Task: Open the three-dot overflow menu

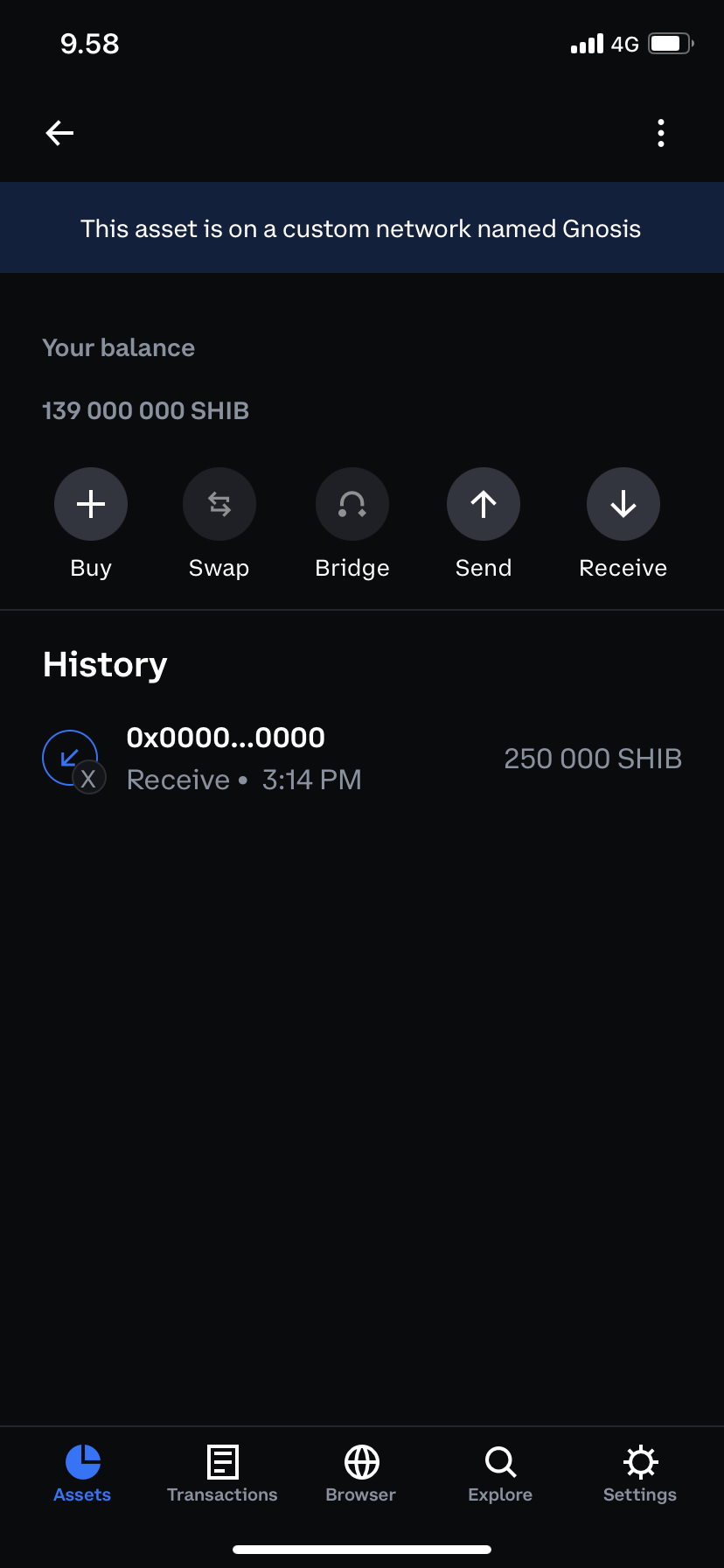Action: [661, 133]
